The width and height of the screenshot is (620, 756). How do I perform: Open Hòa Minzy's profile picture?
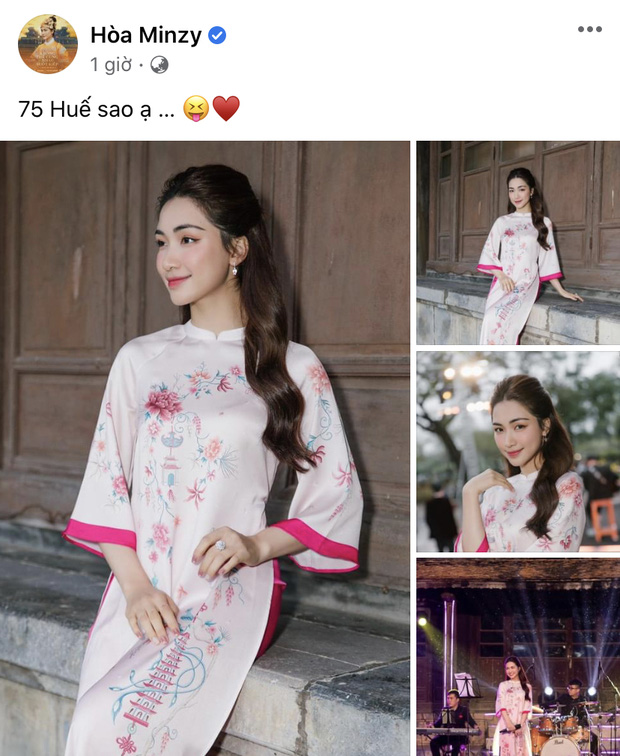[x=47, y=45]
